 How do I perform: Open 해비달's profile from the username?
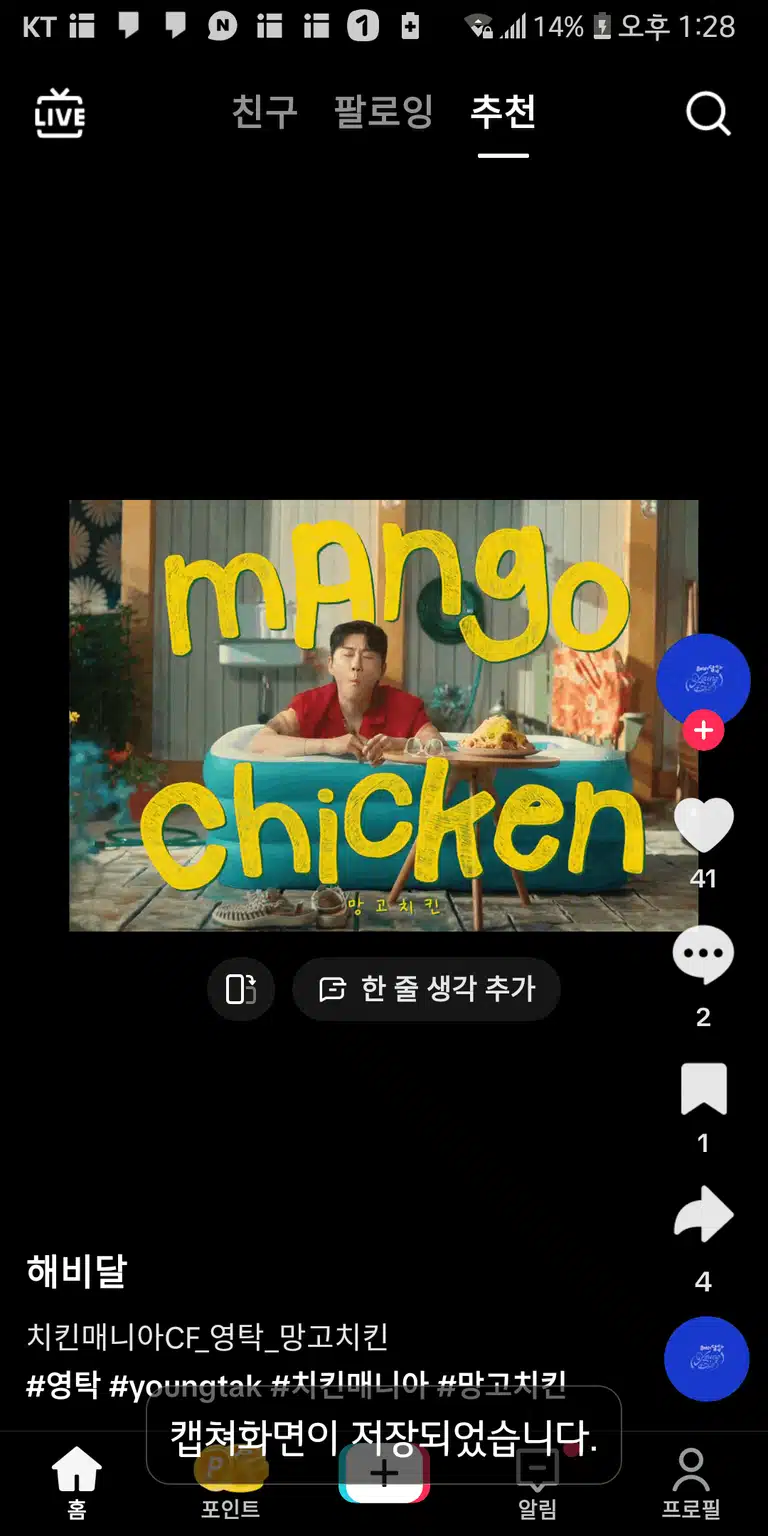click(77, 1272)
